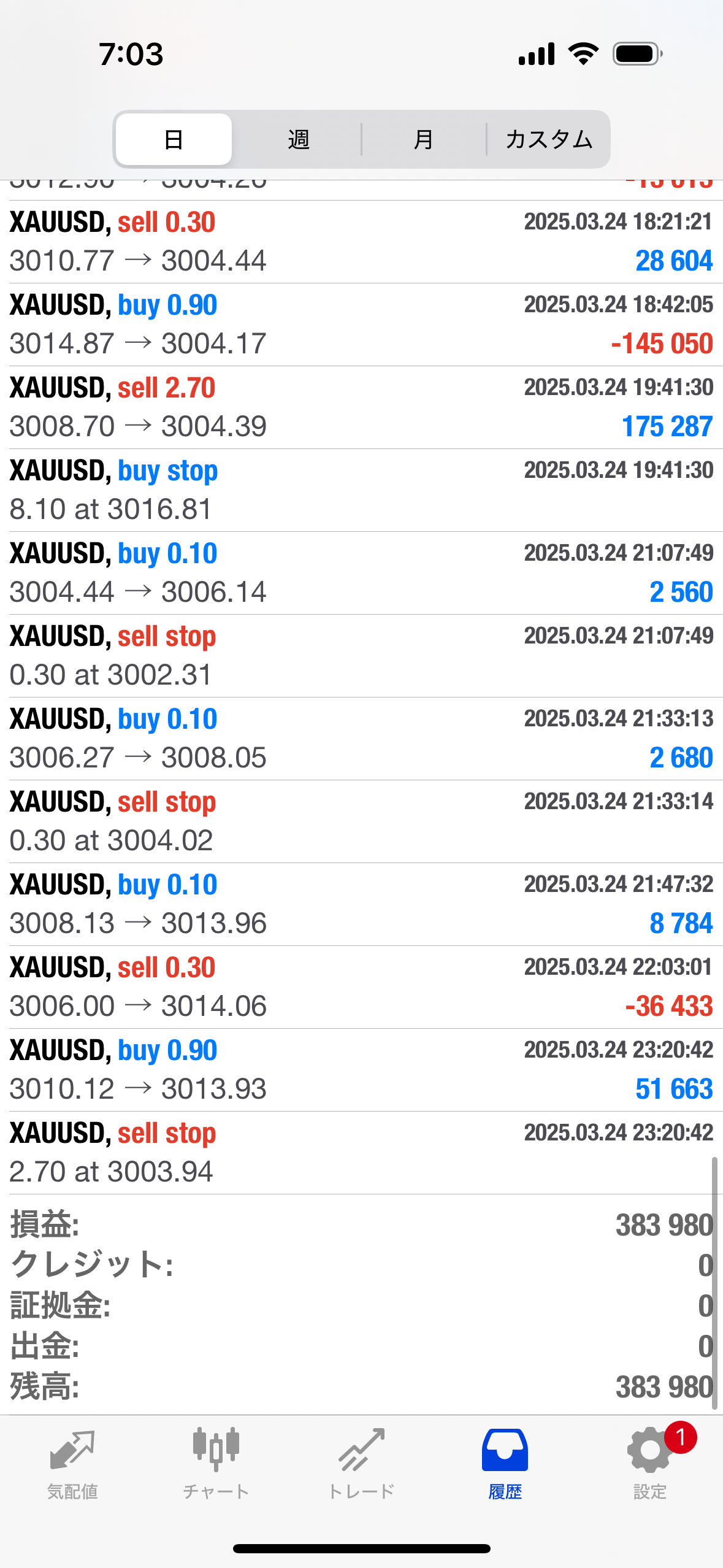The height and width of the screenshot is (1568, 723).
Task: Open the トレード trade tab
Action: (x=361, y=1464)
